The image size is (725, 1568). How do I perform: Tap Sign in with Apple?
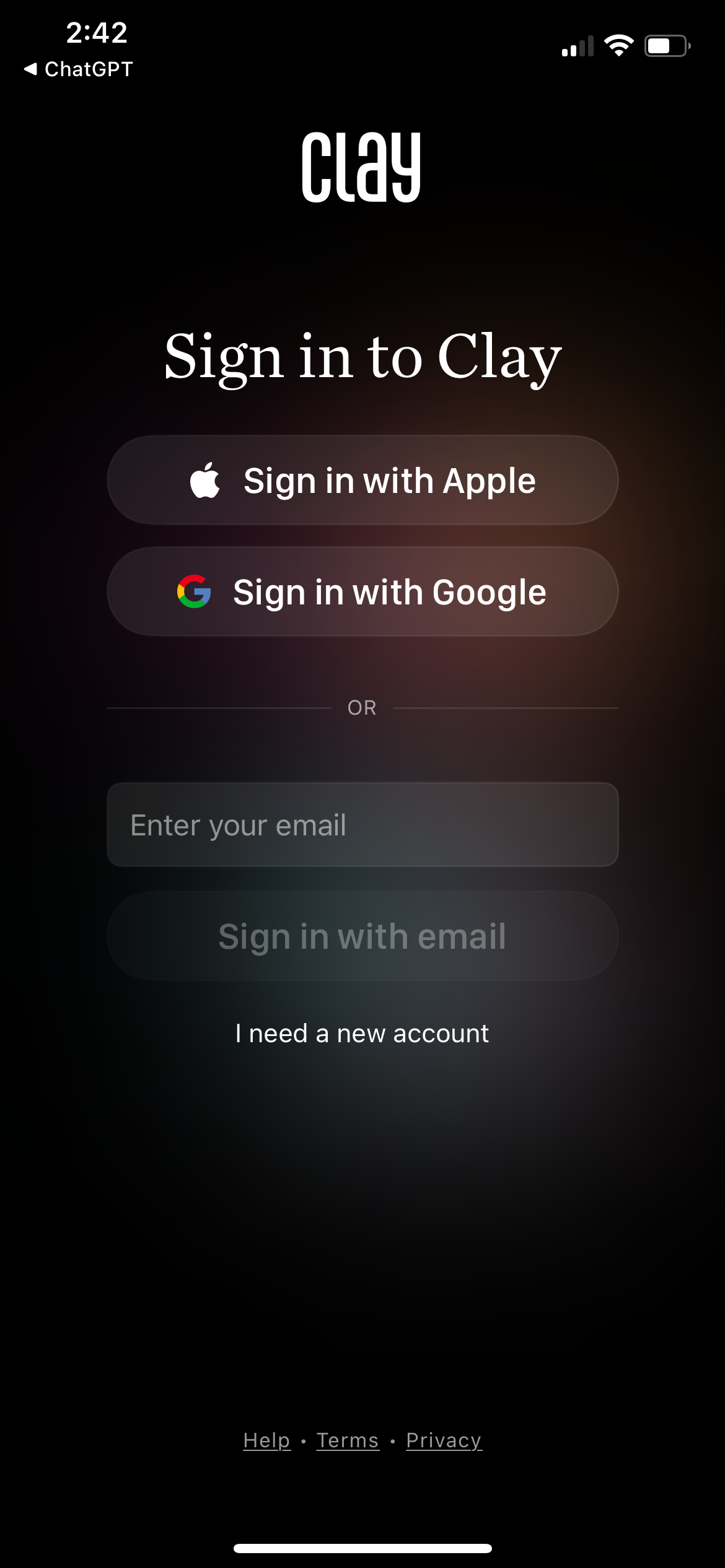(x=362, y=481)
